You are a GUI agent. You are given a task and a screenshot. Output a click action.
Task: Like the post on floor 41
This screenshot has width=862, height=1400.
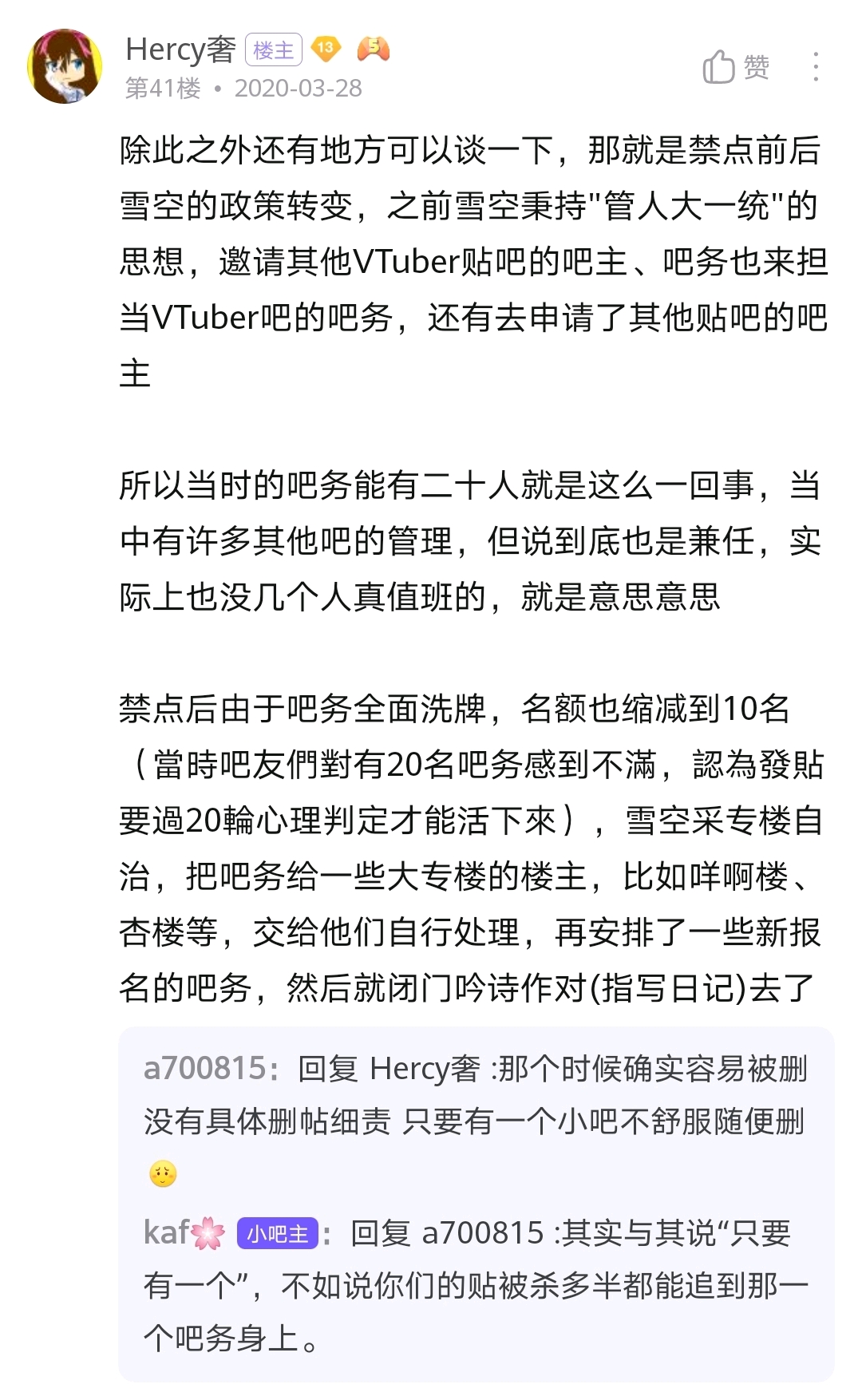click(x=735, y=67)
